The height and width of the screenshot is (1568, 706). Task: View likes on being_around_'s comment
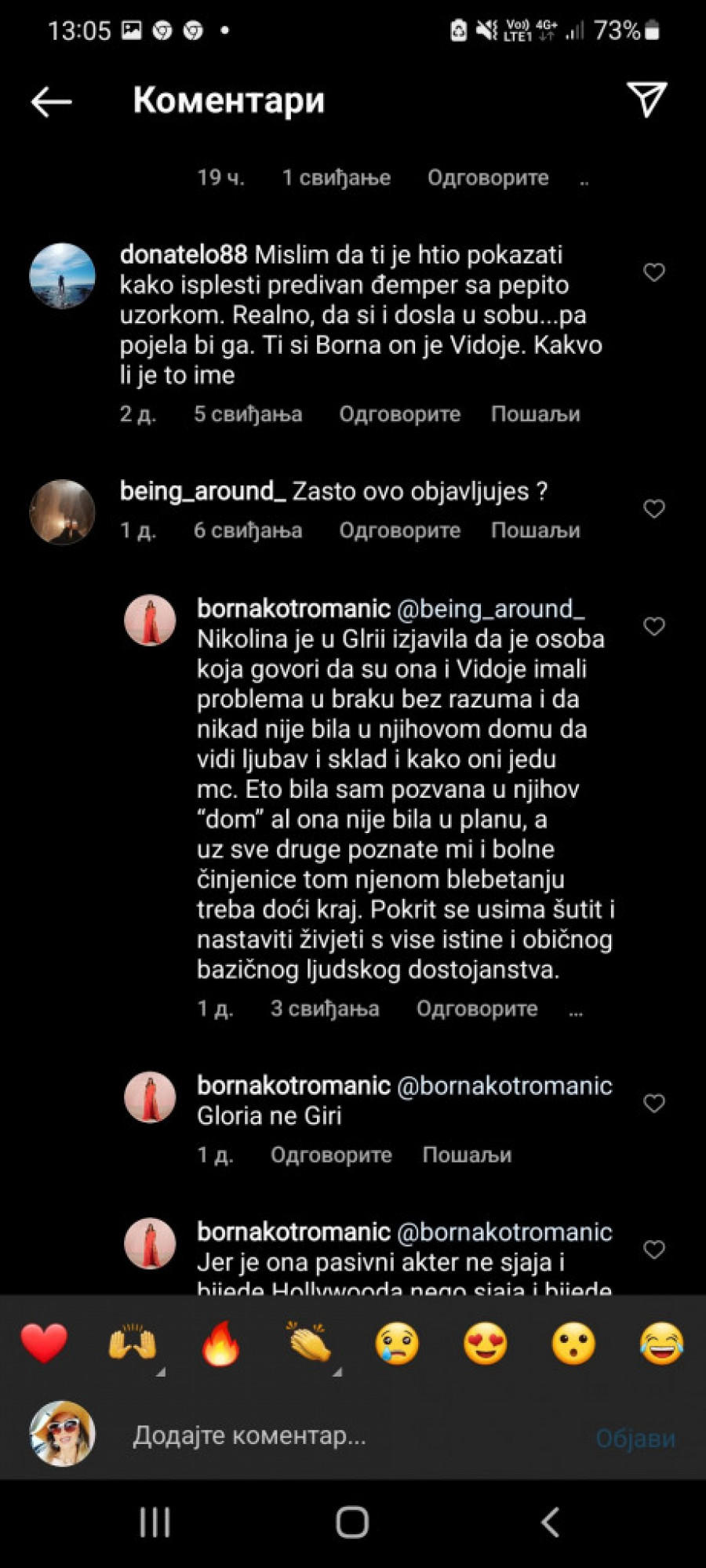click(x=247, y=530)
